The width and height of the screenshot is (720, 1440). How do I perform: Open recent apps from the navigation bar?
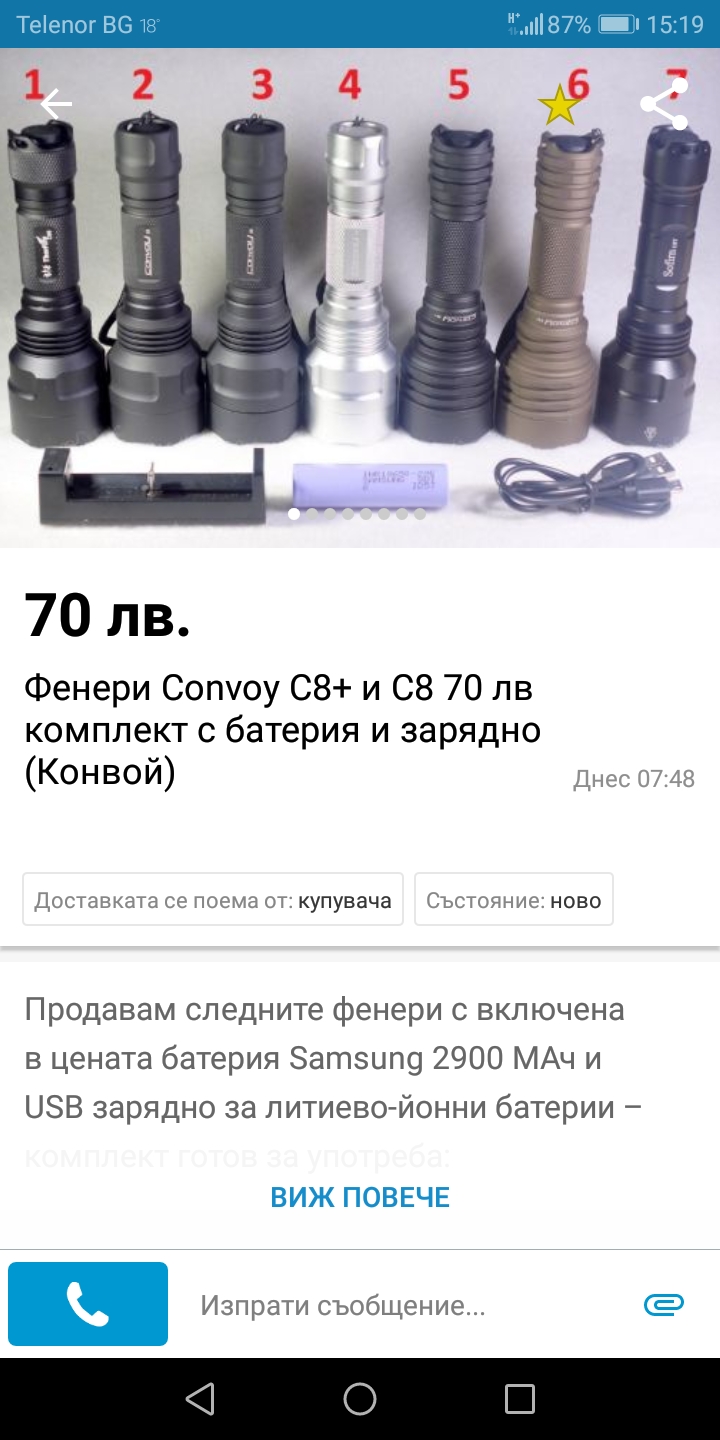click(519, 1399)
